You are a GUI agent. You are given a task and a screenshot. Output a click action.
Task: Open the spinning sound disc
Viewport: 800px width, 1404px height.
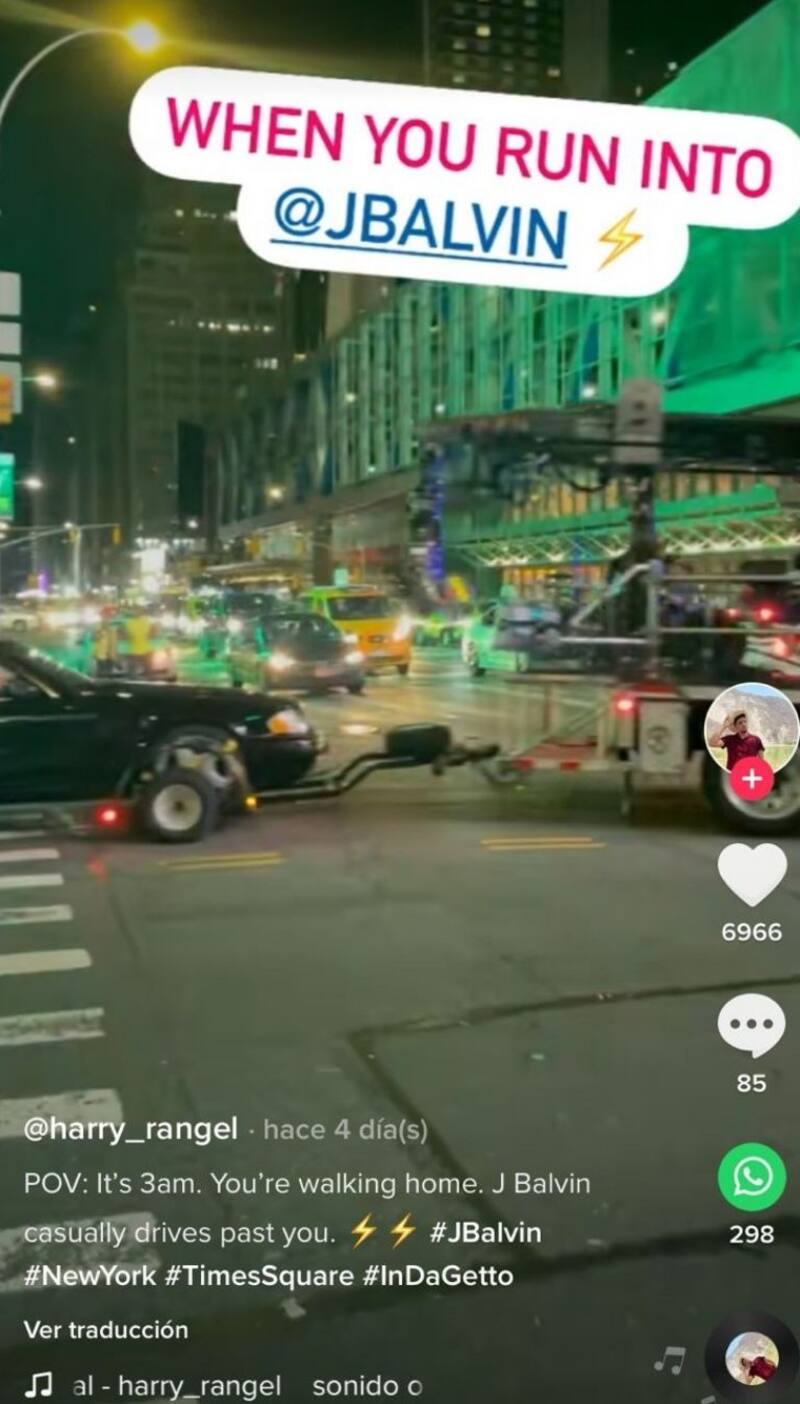(x=751, y=1360)
